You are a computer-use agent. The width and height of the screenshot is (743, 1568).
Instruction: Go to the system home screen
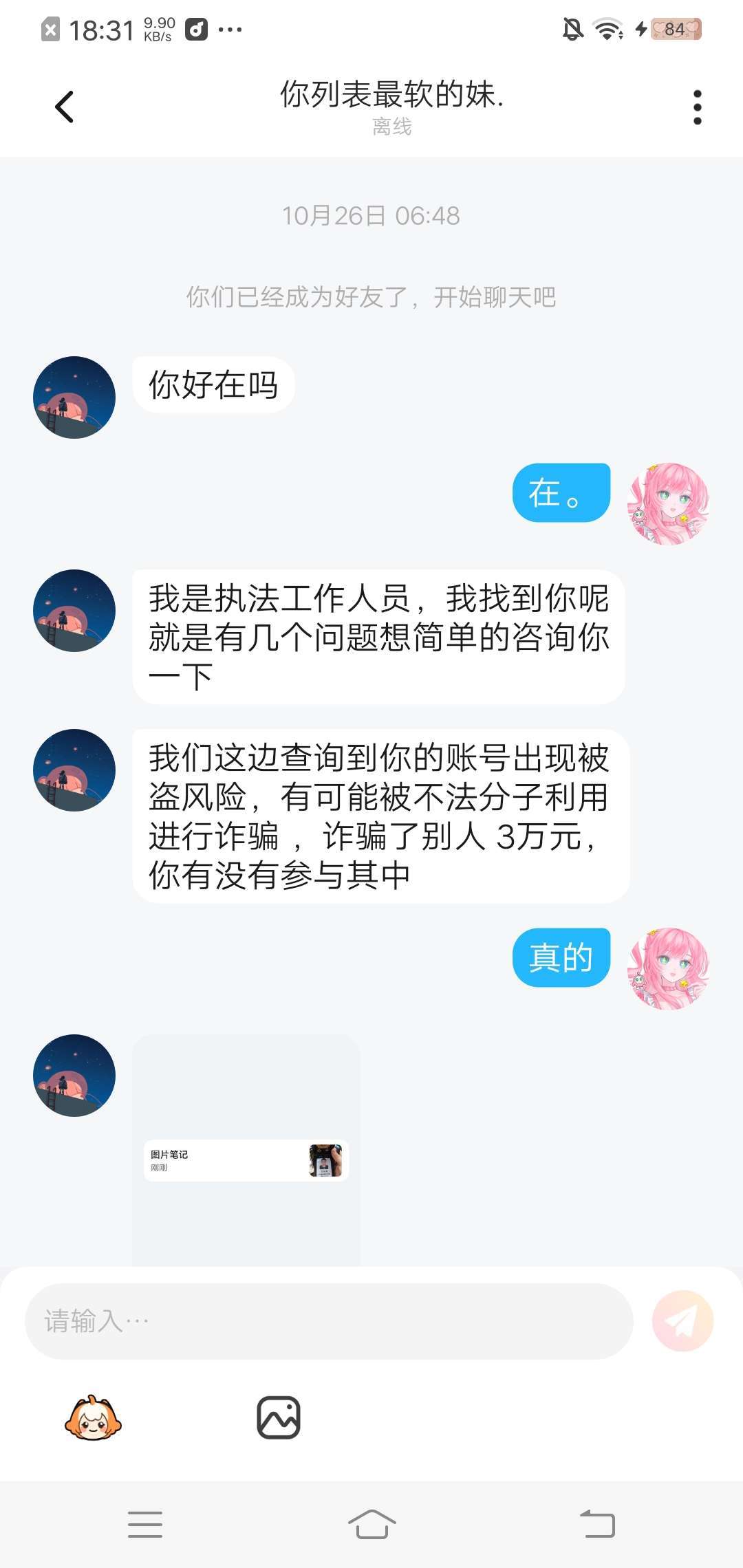tap(371, 1524)
